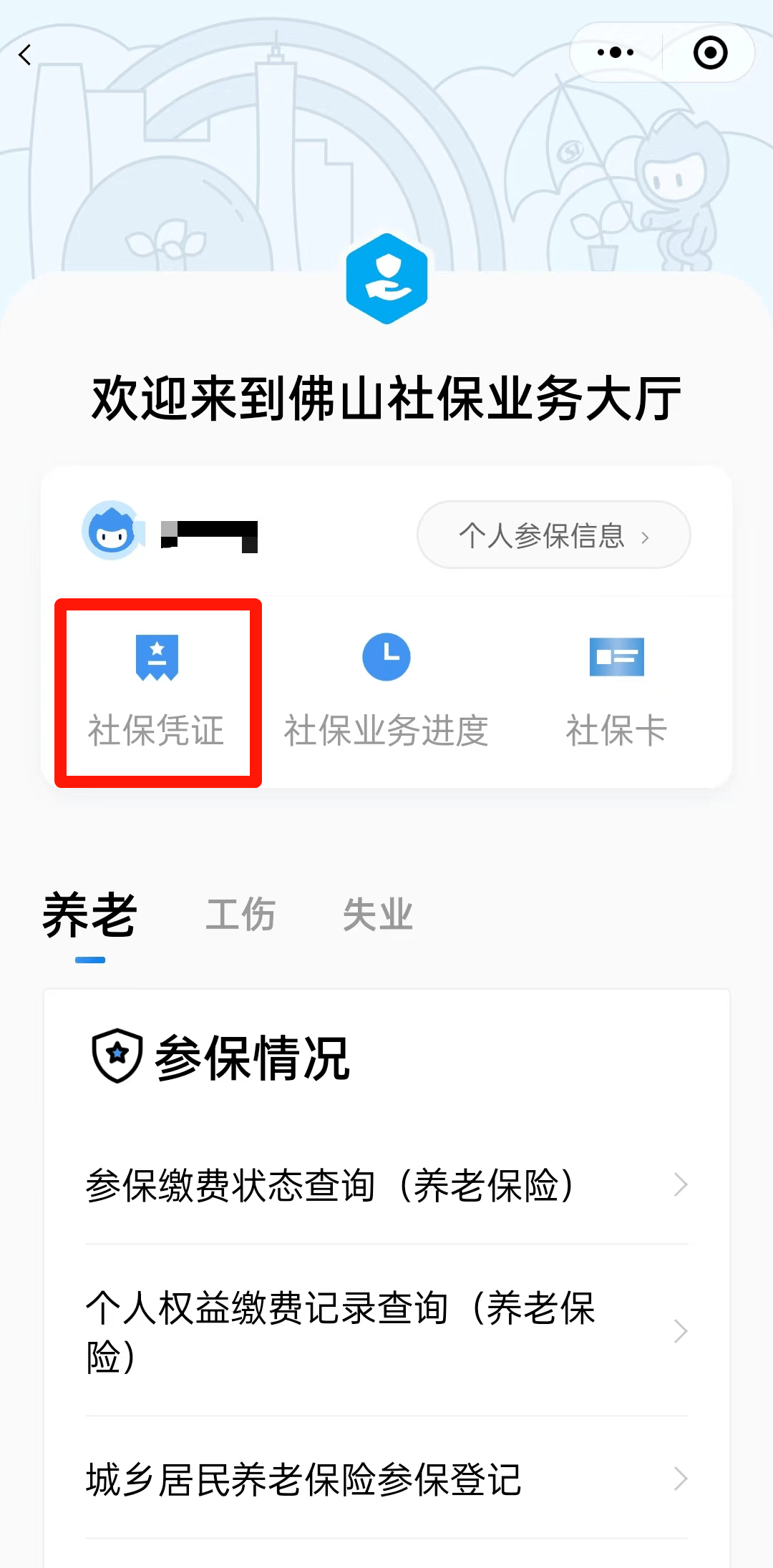Open the mini program three-dot menu
773x1568 pixels.
[616, 52]
